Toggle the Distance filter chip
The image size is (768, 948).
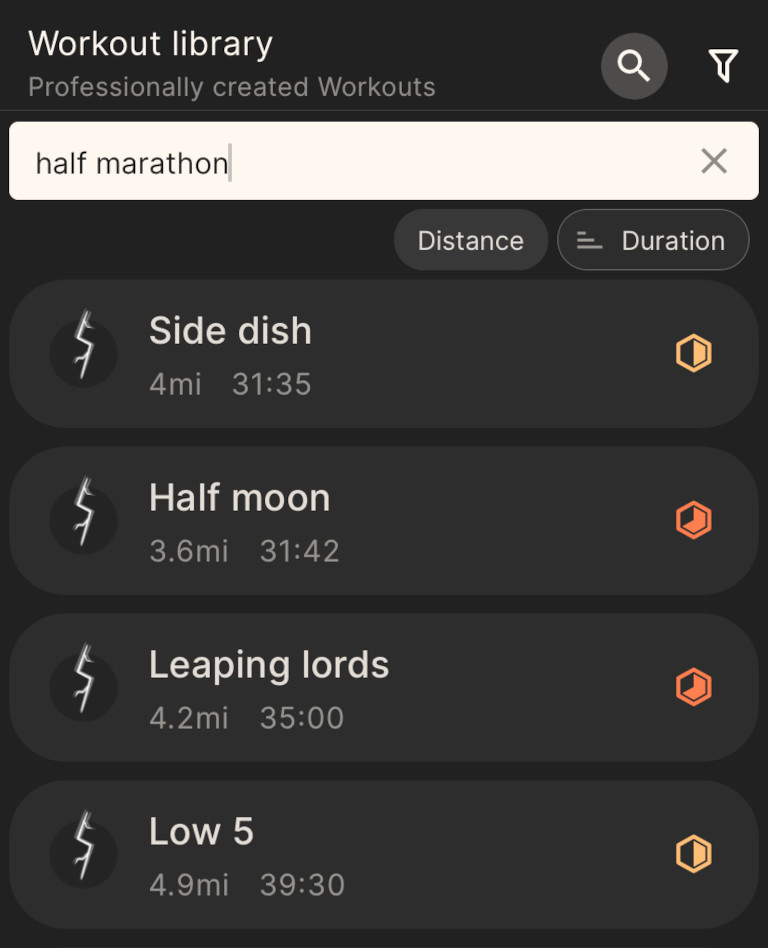[470, 240]
